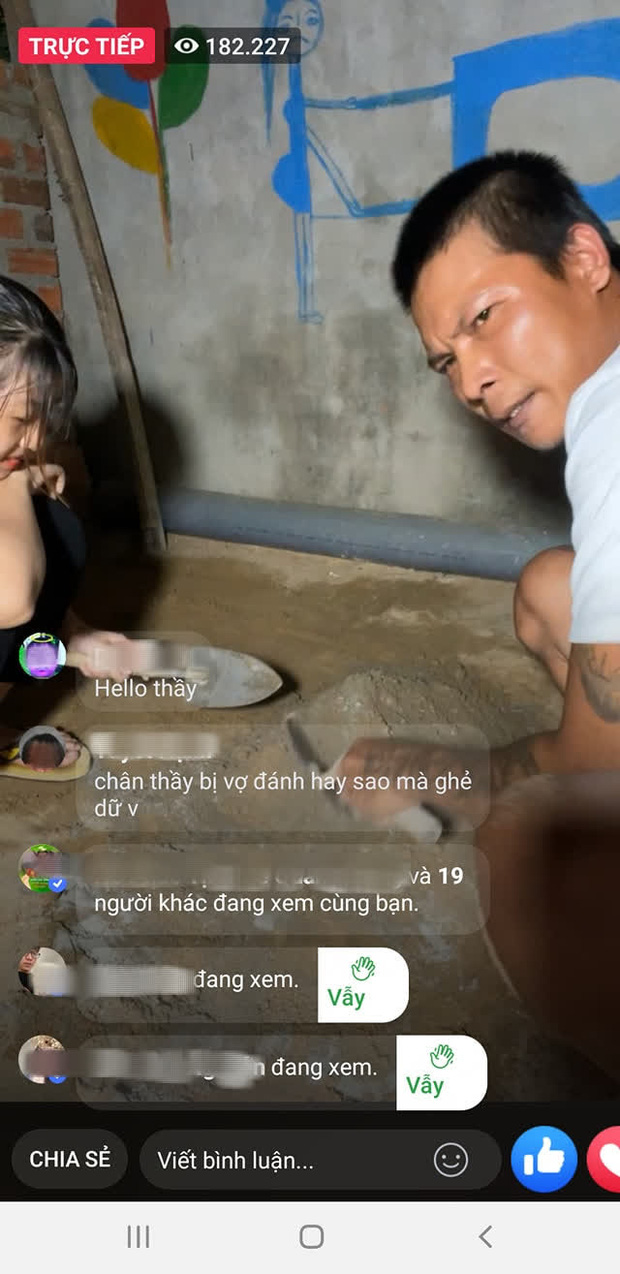The width and height of the screenshot is (620, 1274).
Task: Wave with Vẫy at the first viewer listed
Action: pos(362,985)
